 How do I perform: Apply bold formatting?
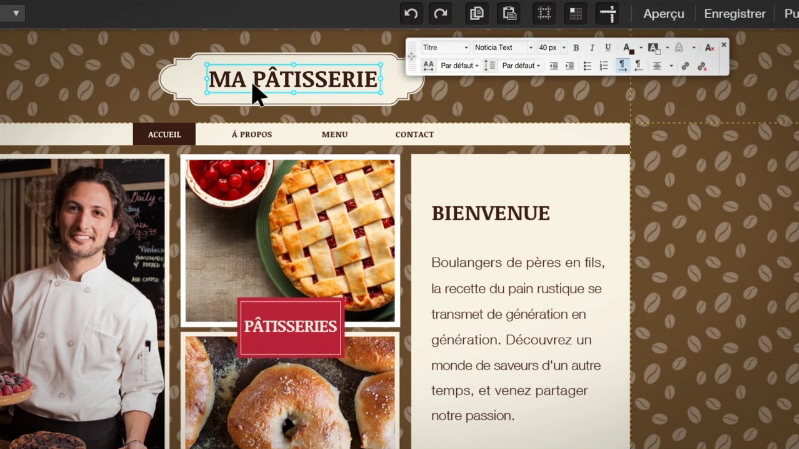(576, 47)
